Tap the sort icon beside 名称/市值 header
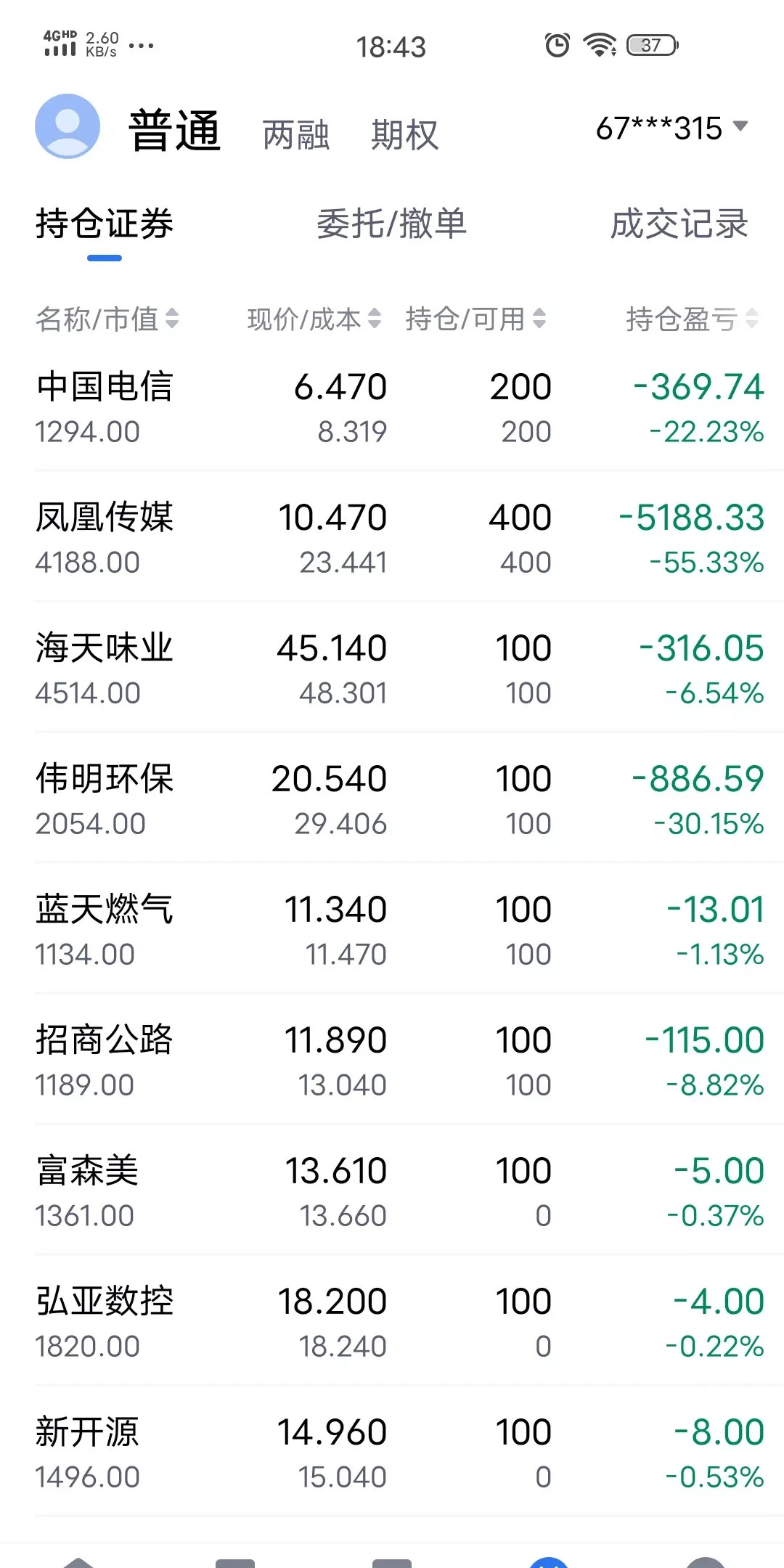The height and width of the screenshot is (1568, 784). [173, 319]
